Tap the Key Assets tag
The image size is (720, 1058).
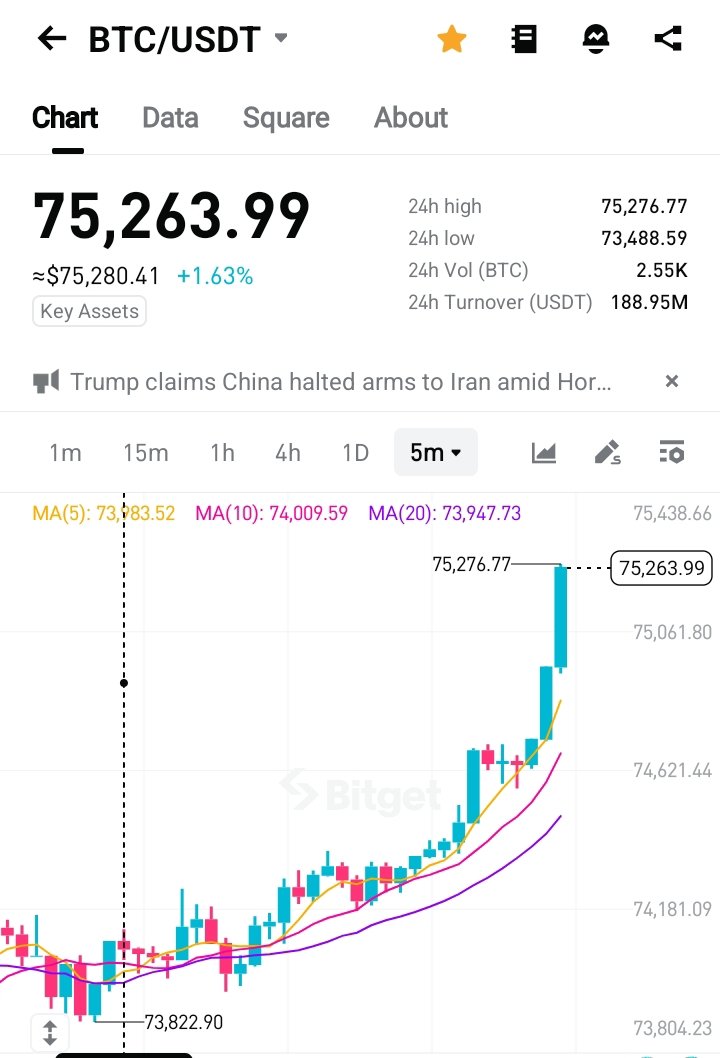[89, 311]
